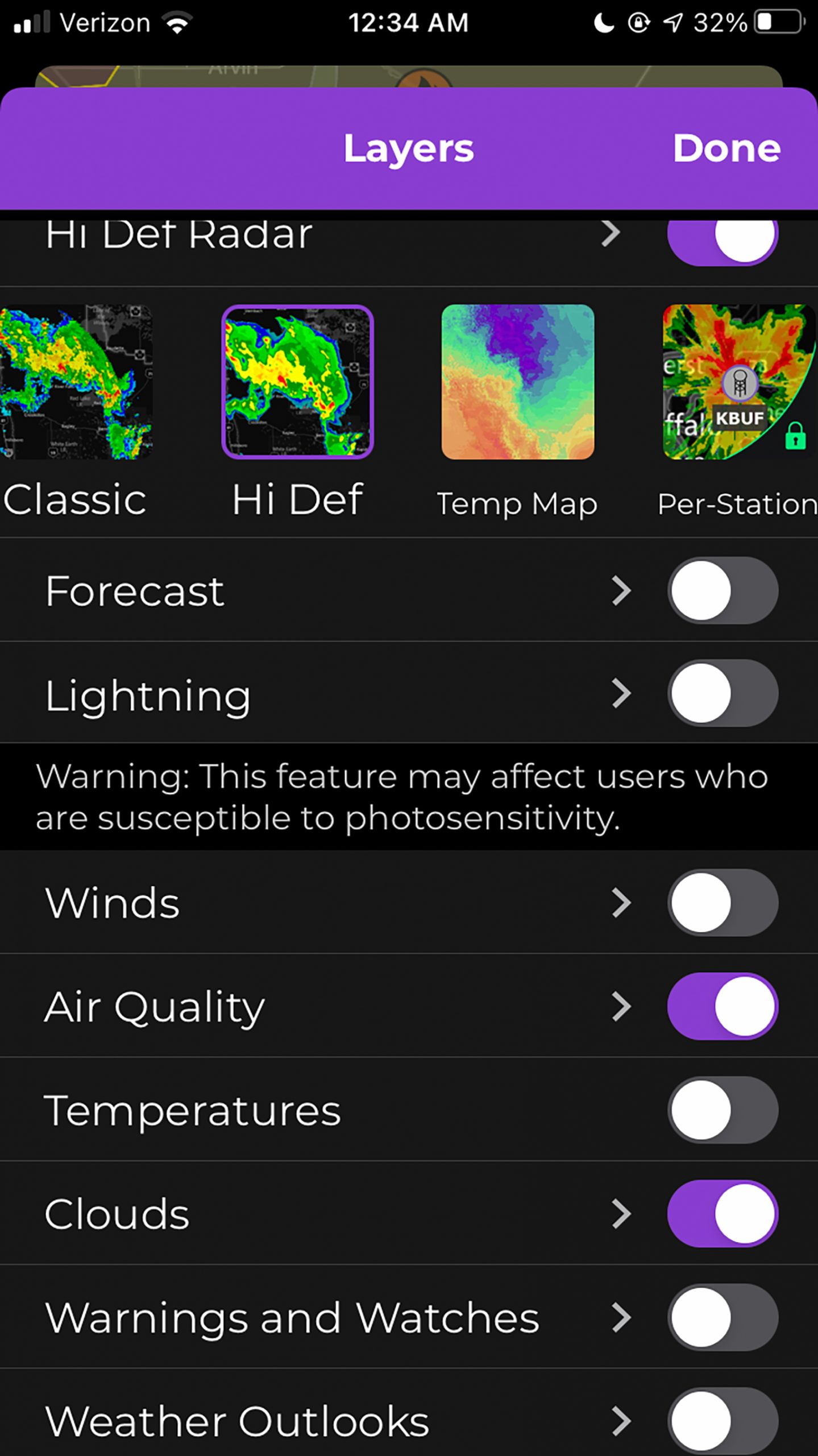818x1456 pixels.
Task: Switch on the Temperatures layer
Action: pos(723,1110)
